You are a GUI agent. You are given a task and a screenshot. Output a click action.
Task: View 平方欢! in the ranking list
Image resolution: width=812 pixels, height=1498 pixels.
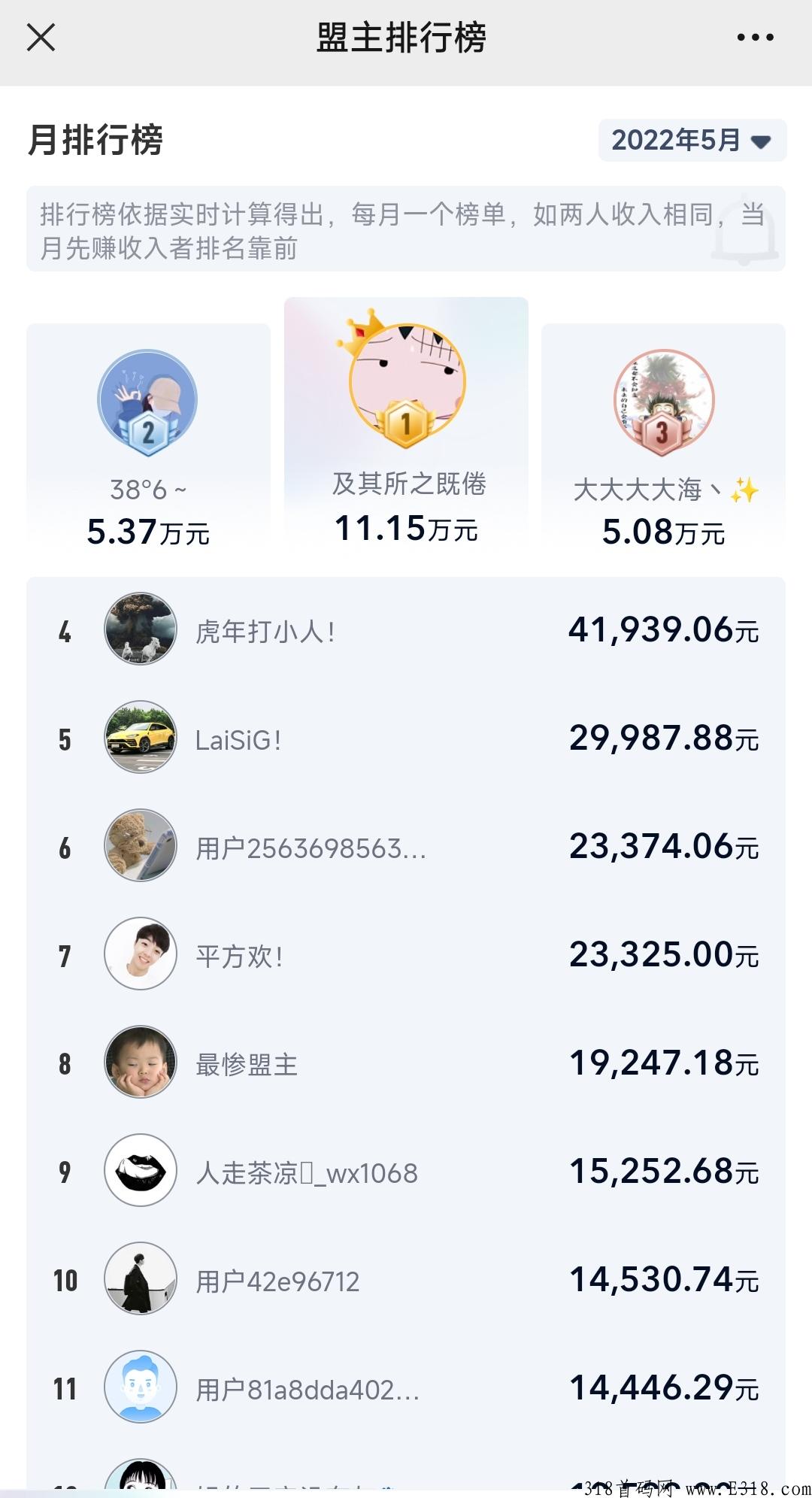[x=406, y=955]
